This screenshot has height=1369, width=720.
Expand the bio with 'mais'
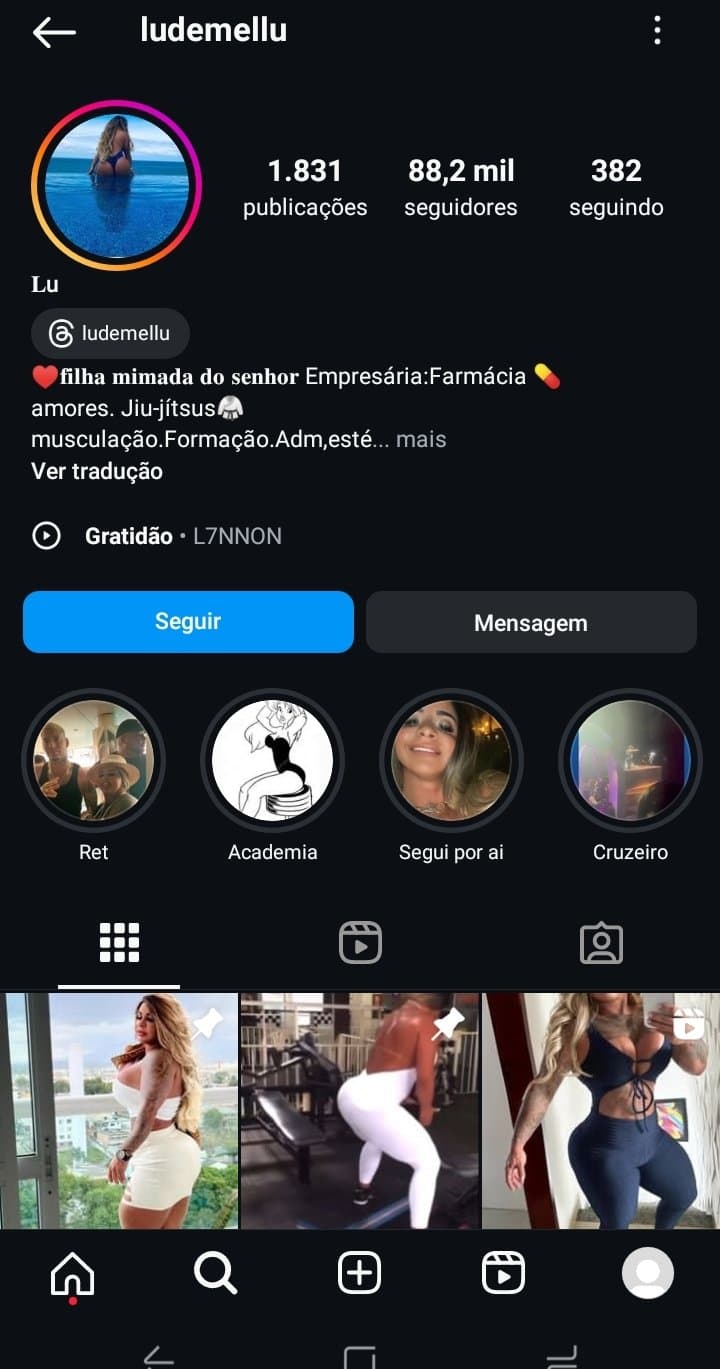421,439
